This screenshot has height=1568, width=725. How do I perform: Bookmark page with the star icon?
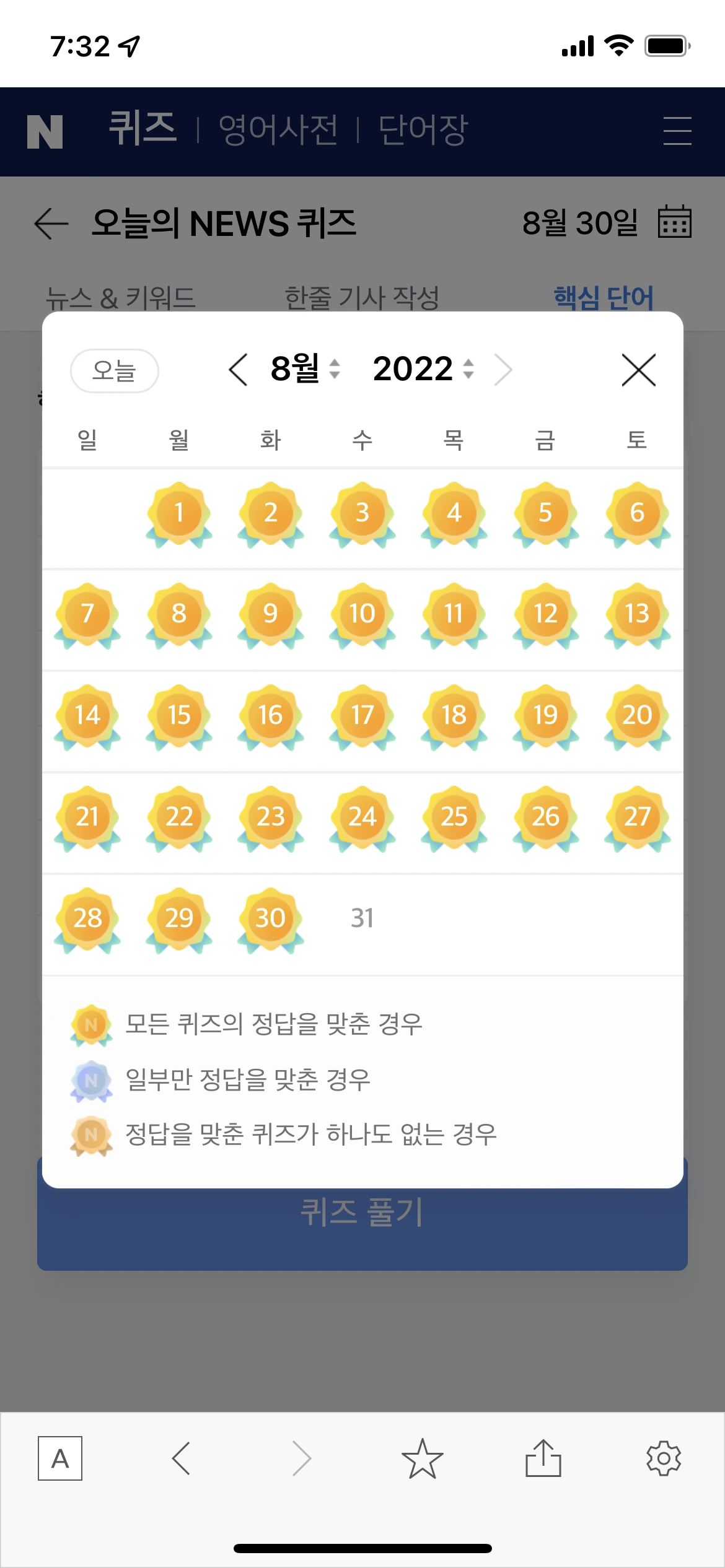click(x=422, y=1458)
